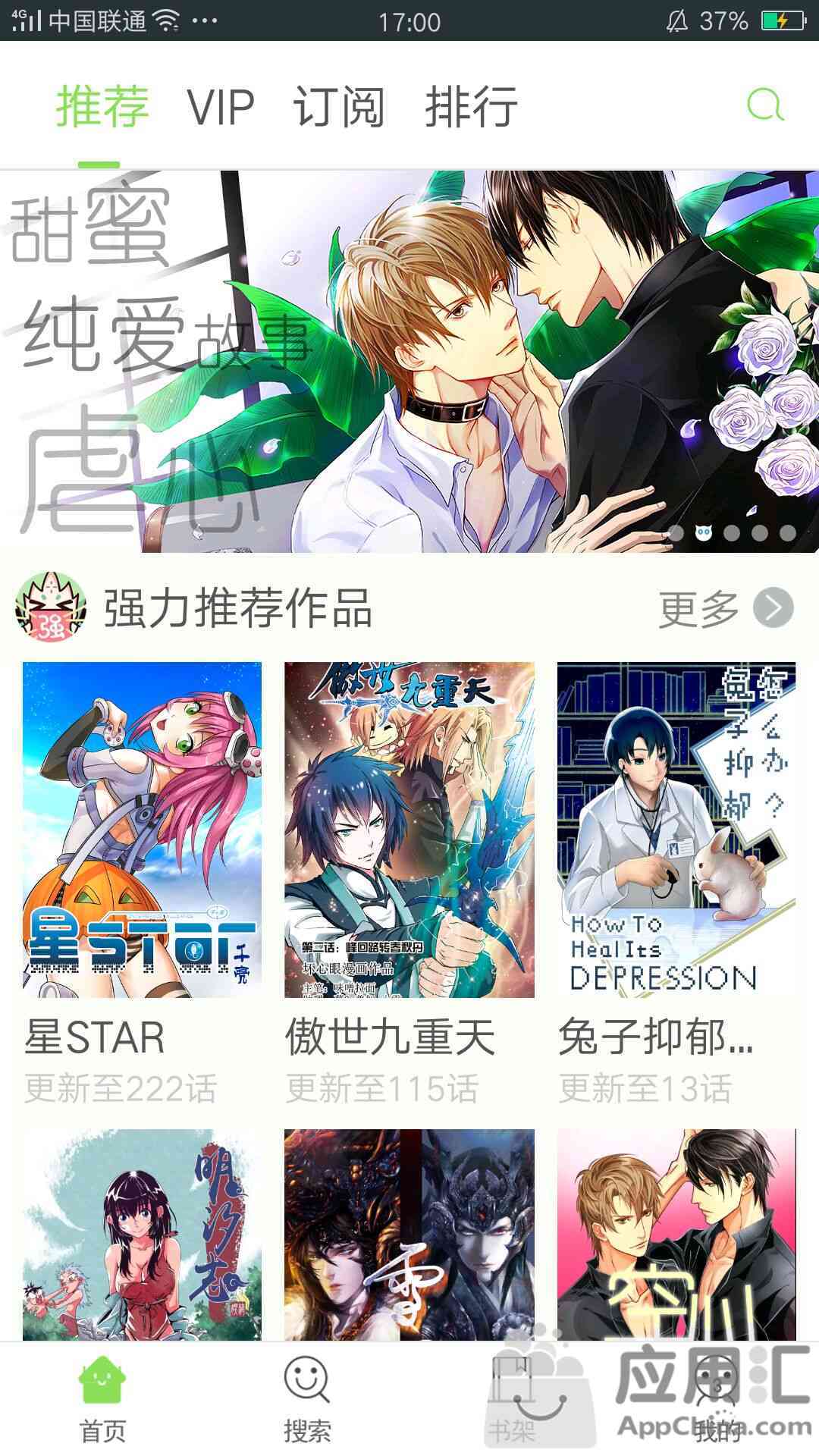Switch to the 排行 tab

click(472, 107)
